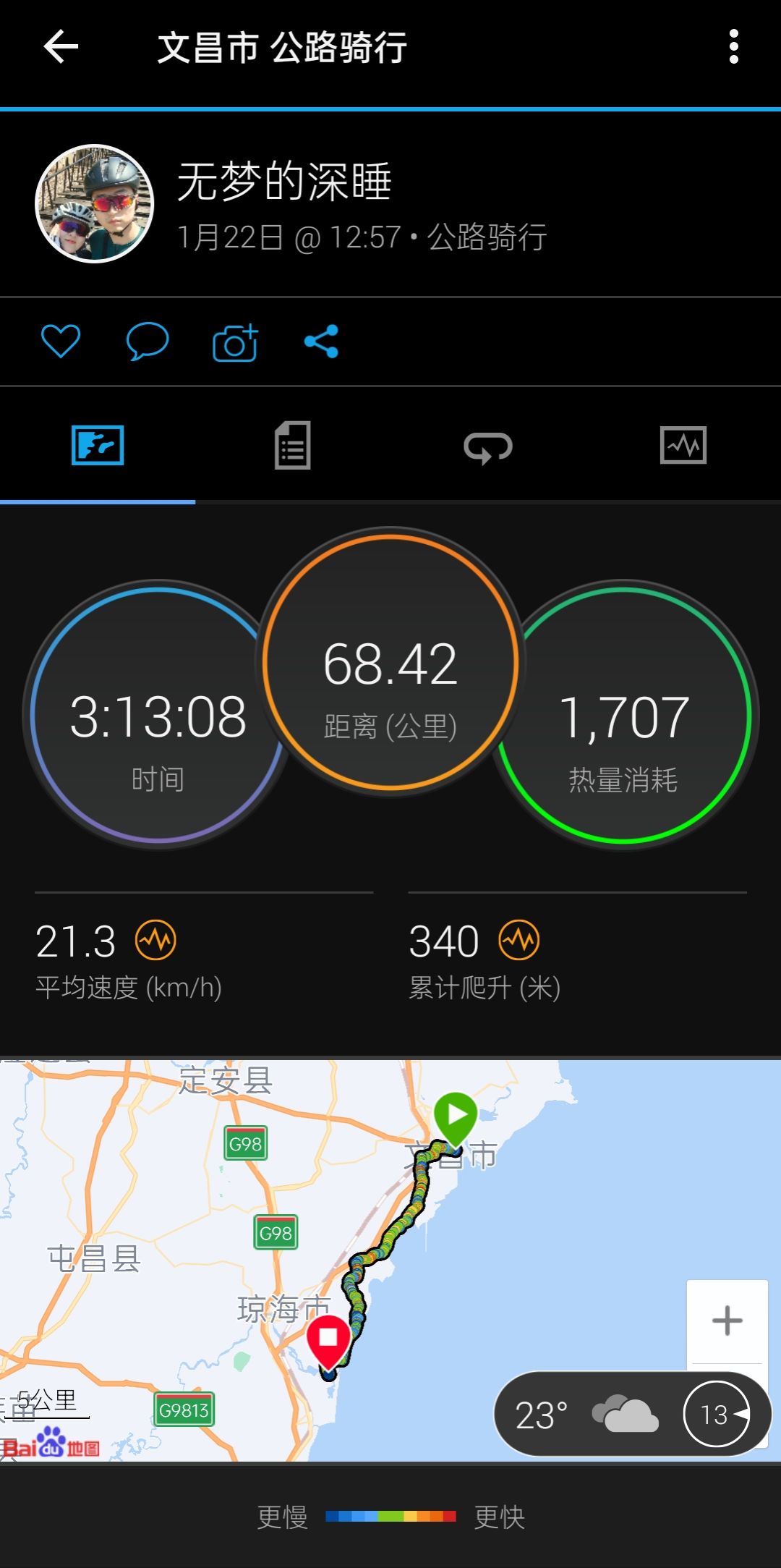Open comments with the speech bubble icon

coord(148,342)
